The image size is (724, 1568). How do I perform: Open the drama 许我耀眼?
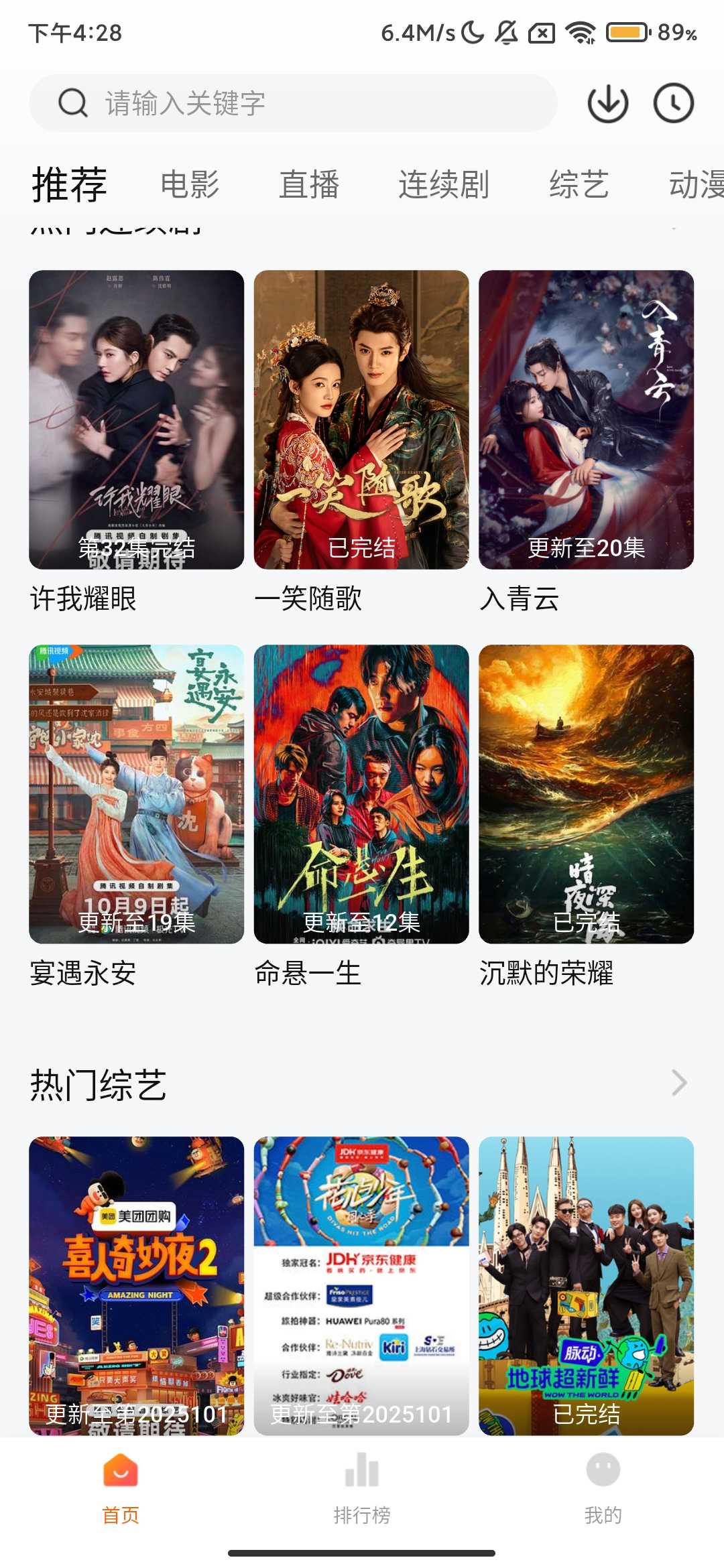tap(136, 419)
